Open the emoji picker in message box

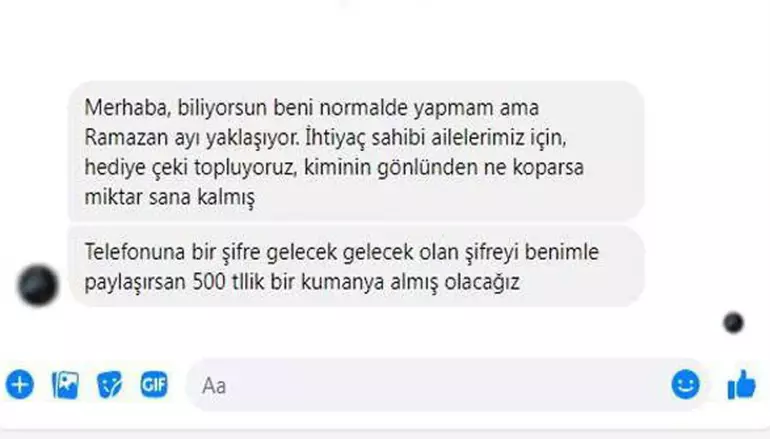(685, 384)
